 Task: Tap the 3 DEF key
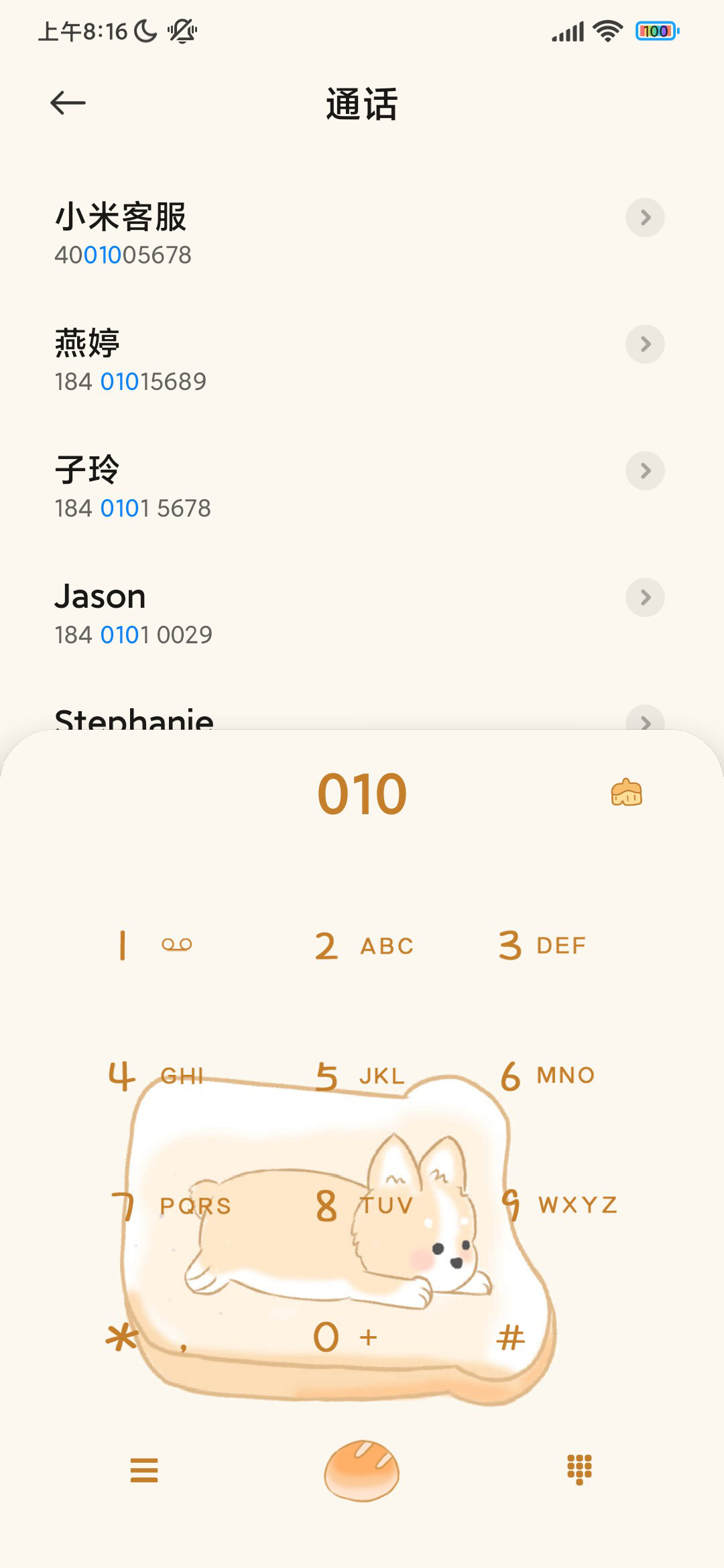tap(542, 945)
